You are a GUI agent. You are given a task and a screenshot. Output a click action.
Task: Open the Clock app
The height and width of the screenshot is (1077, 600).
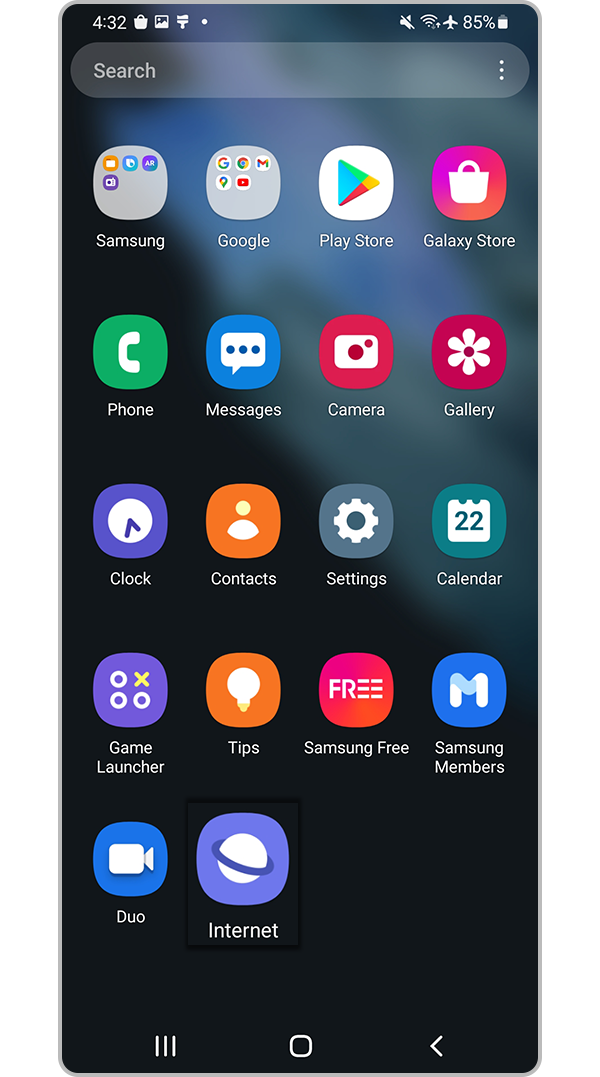tap(130, 522)
